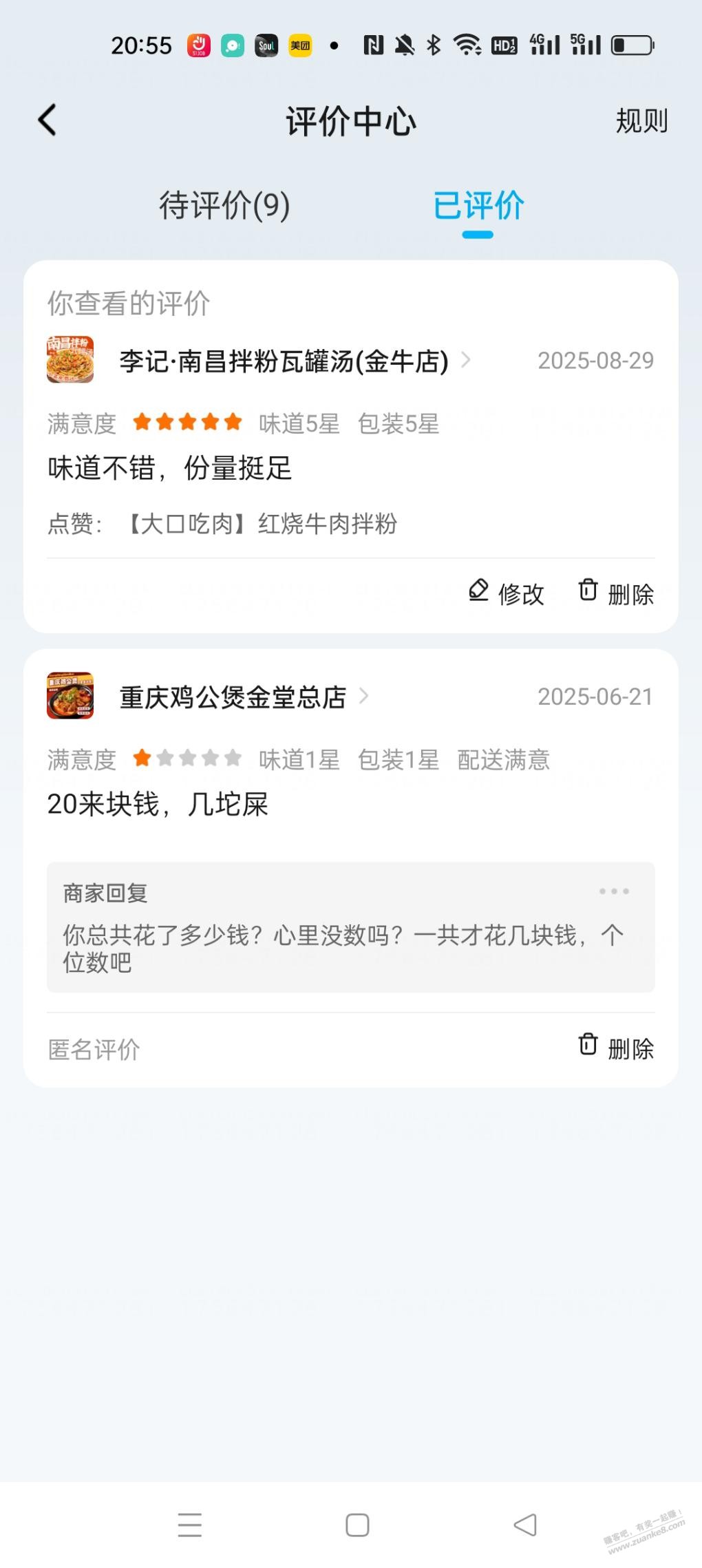Delete the 重庆鸡公煲 review
The width and height of the screenshot is (702, 1568).
(616, 1047)
